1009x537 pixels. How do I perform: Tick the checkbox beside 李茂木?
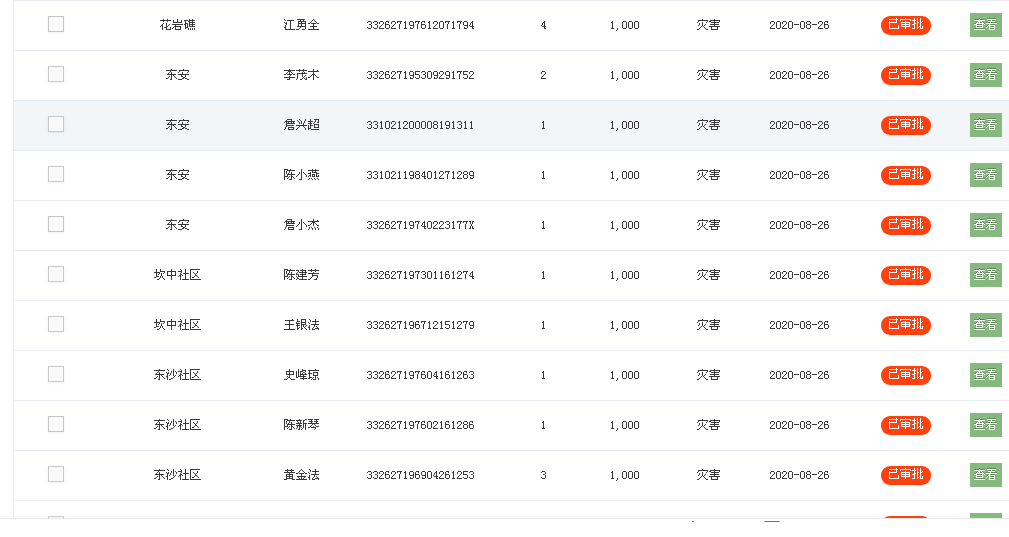coord(56,74)
